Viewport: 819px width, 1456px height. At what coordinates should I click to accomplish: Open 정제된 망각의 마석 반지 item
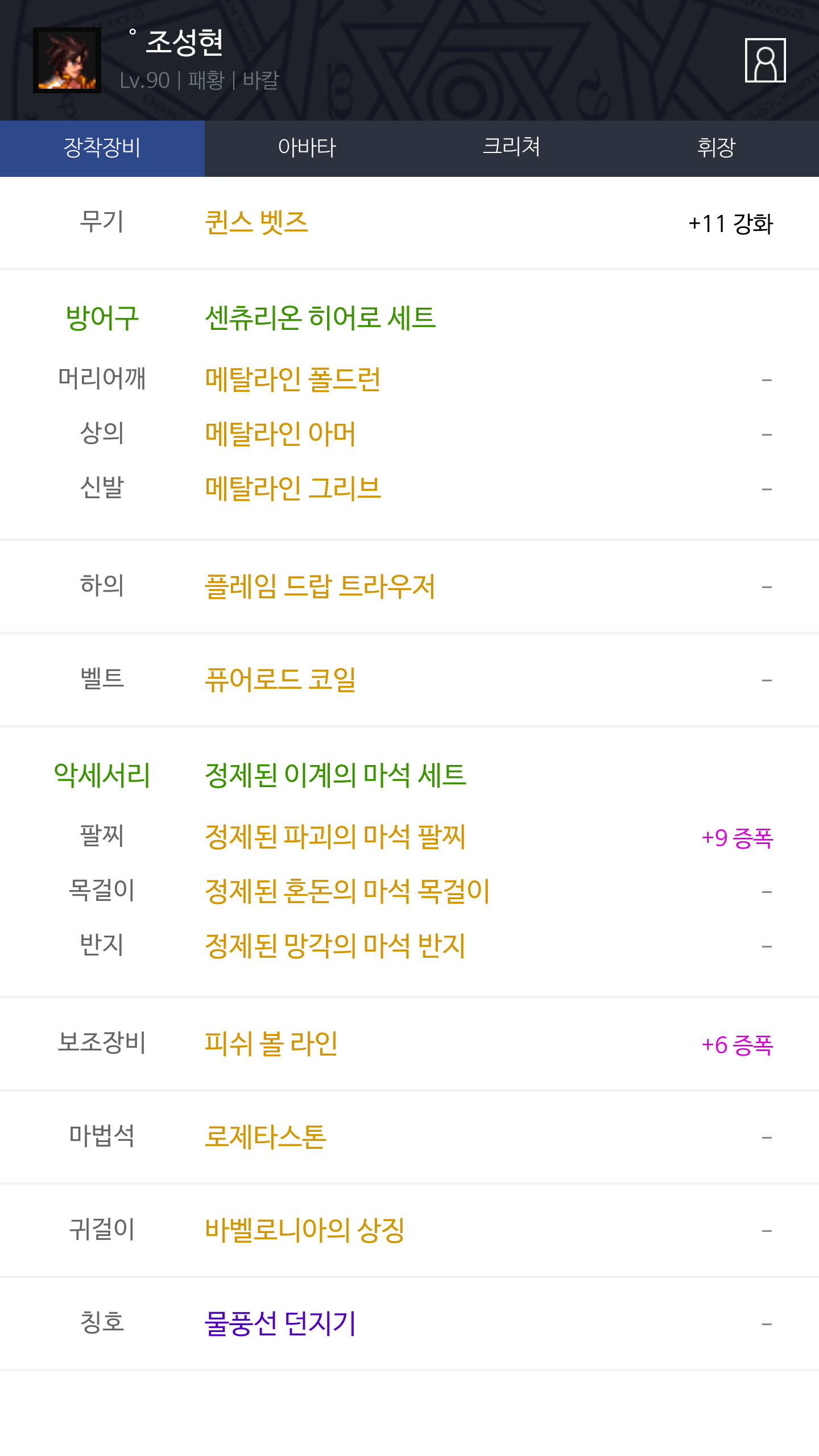click(335, 946)
